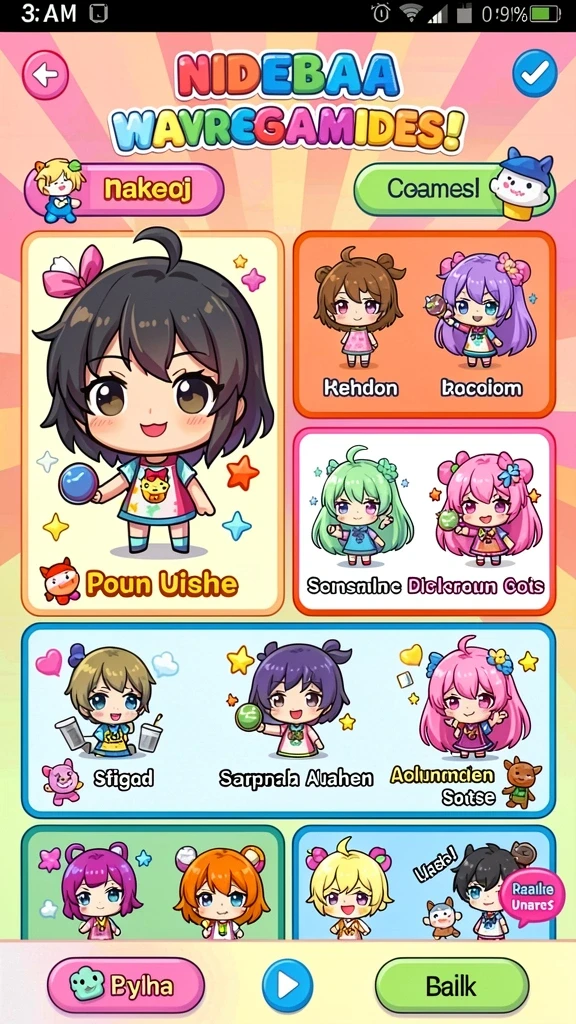Hit the blue play button
576x1024 pixels.
[287, 985]
